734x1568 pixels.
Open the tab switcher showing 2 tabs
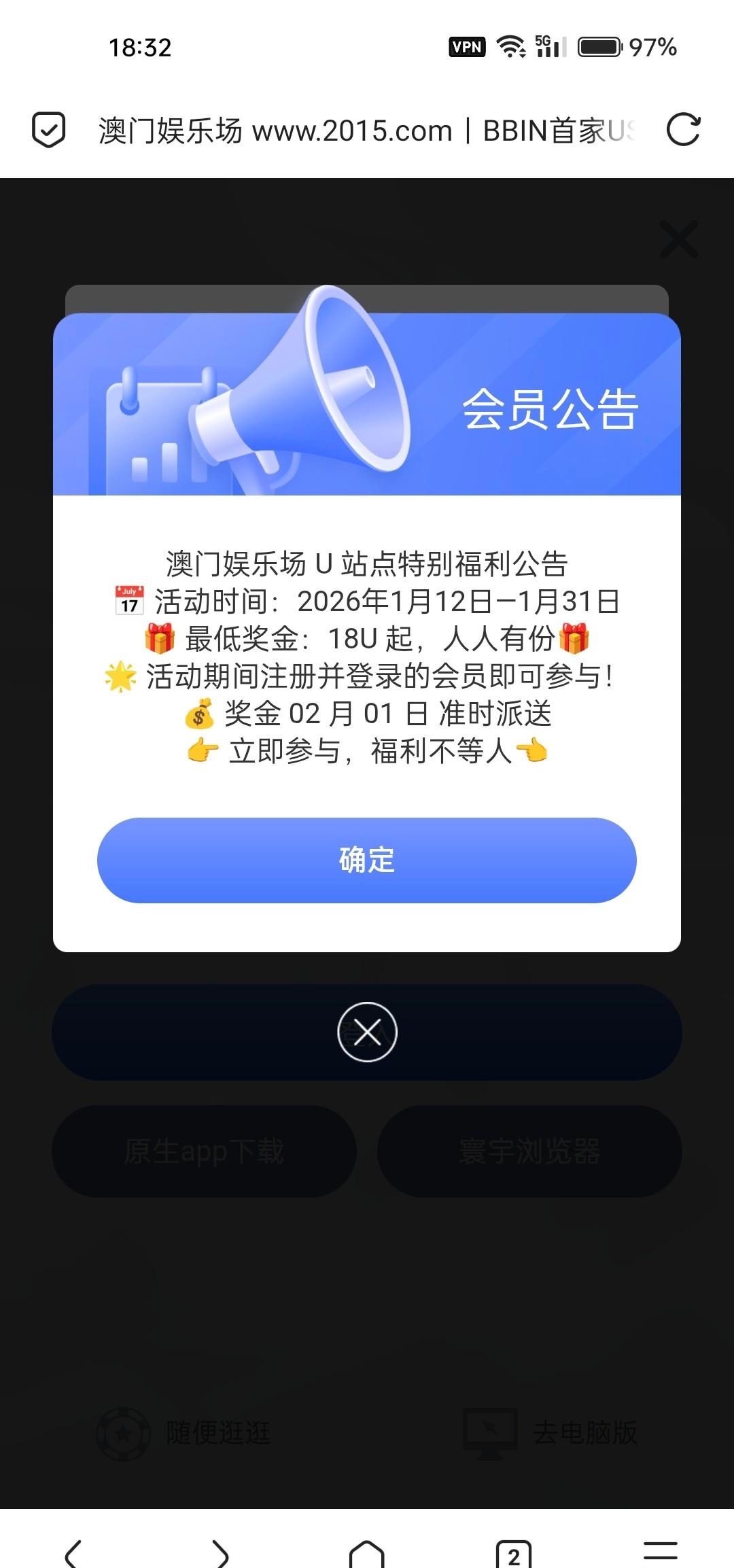514,1553
